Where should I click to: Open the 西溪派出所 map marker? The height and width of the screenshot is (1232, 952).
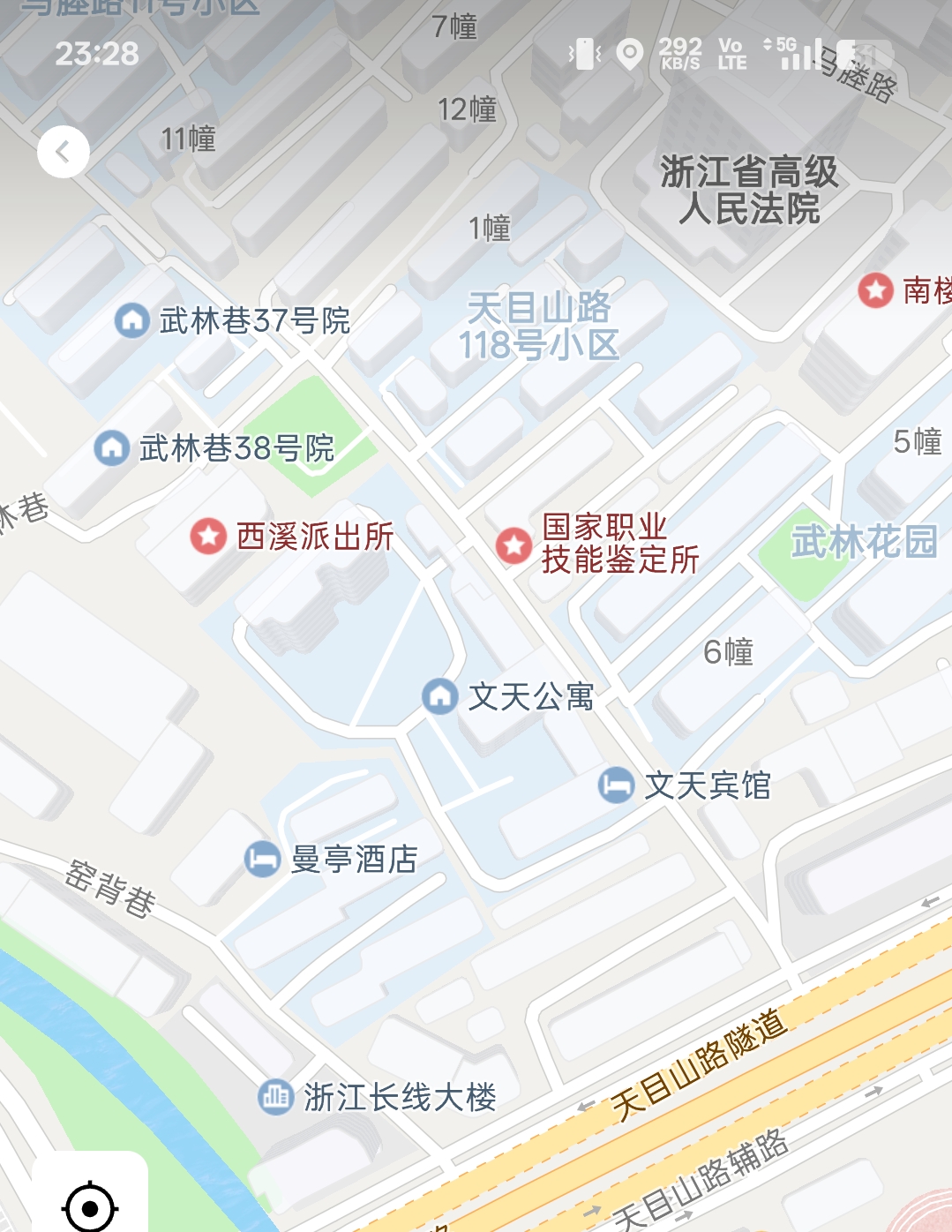pyautogui.click(x=209, y=536)
